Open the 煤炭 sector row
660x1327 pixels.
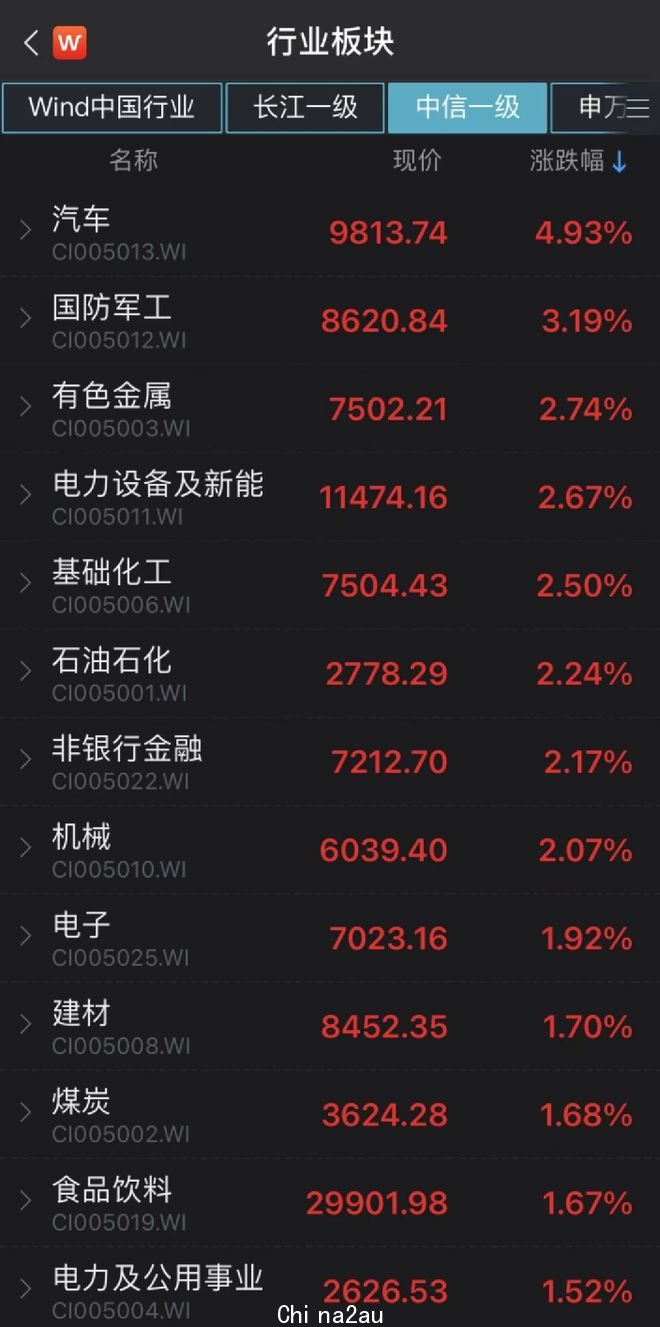click(x=330, y=1114)
